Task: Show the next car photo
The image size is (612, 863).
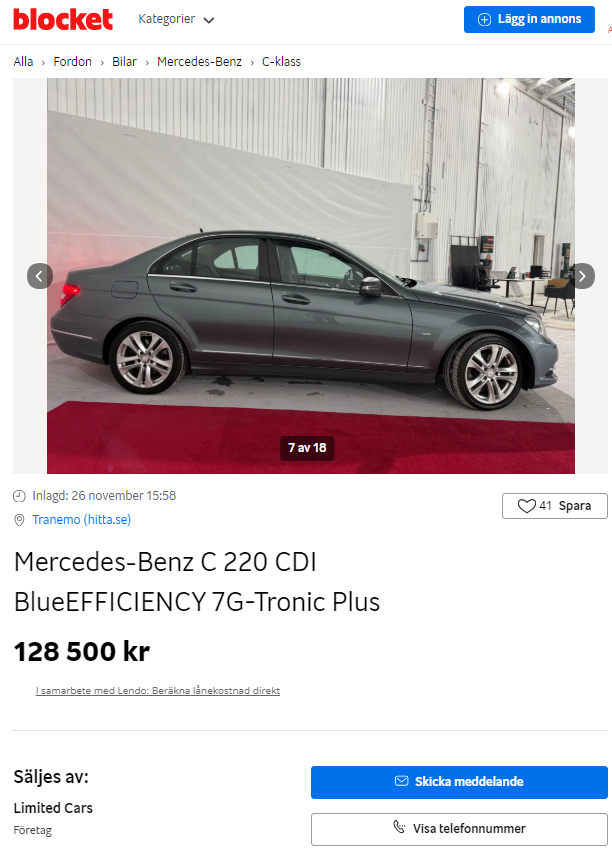Action: (x=582, y=276)
